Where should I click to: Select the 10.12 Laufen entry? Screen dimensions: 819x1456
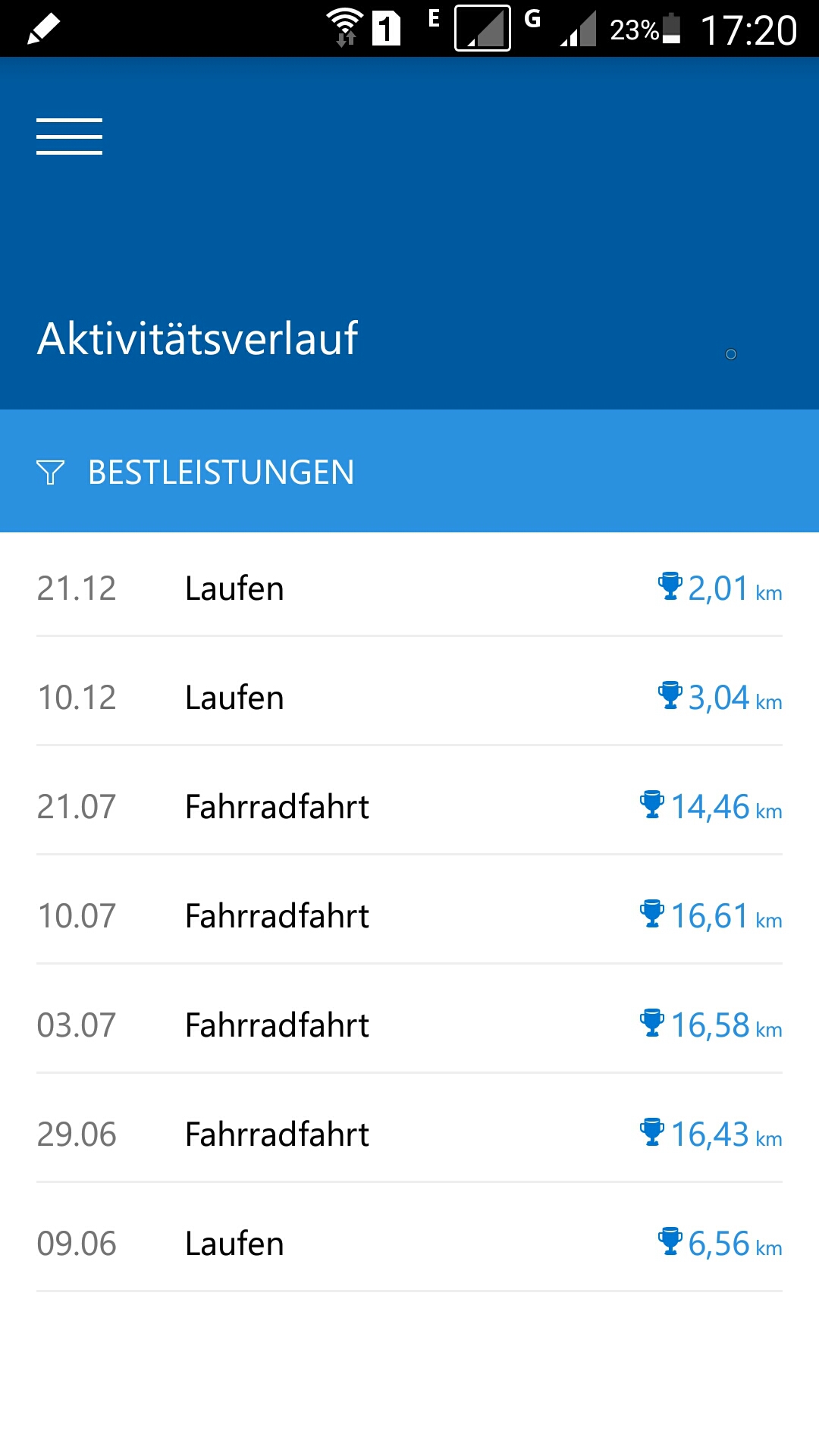[409, 698]
